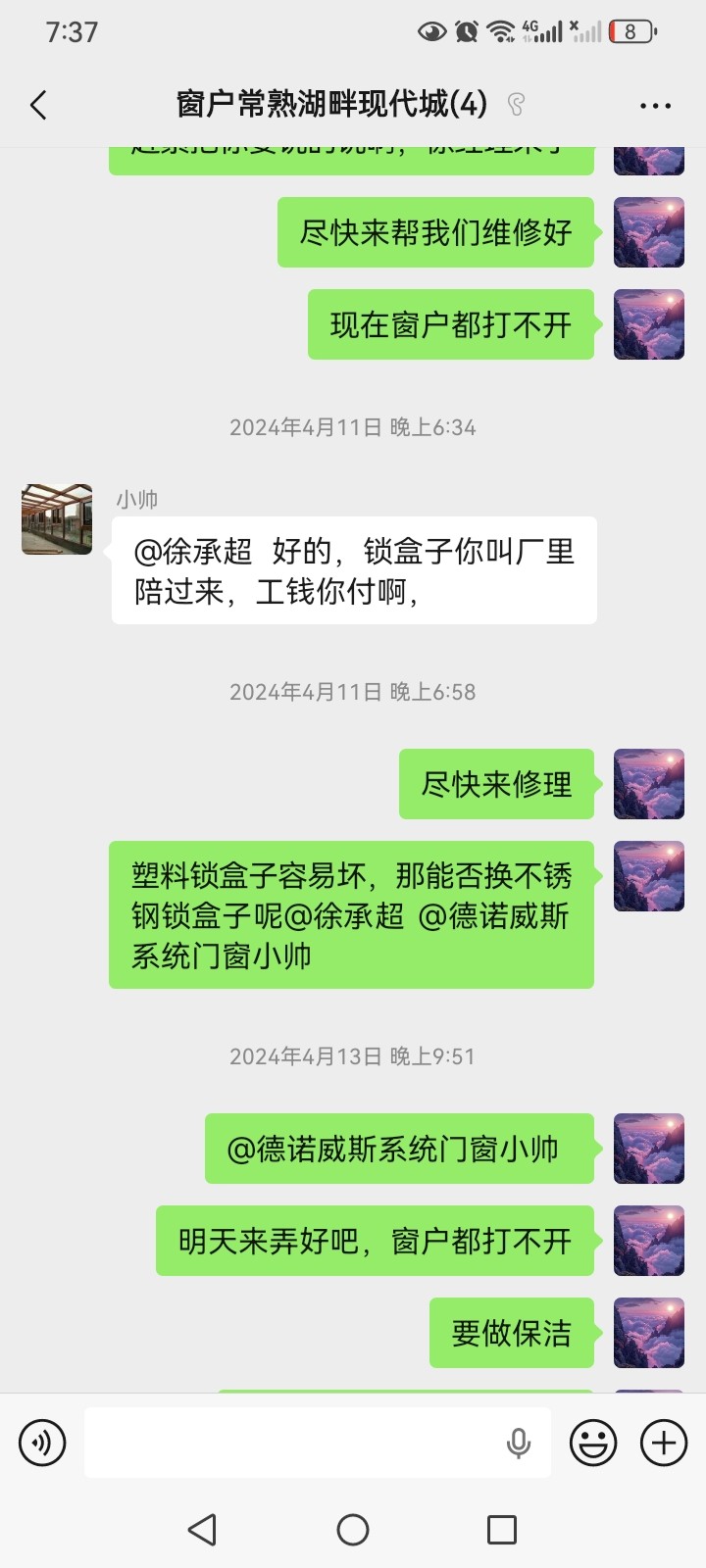The height and width of the screenshot is (1568, 706).
Task: Open the emoji sticker panel
Action: [593, 1443]
